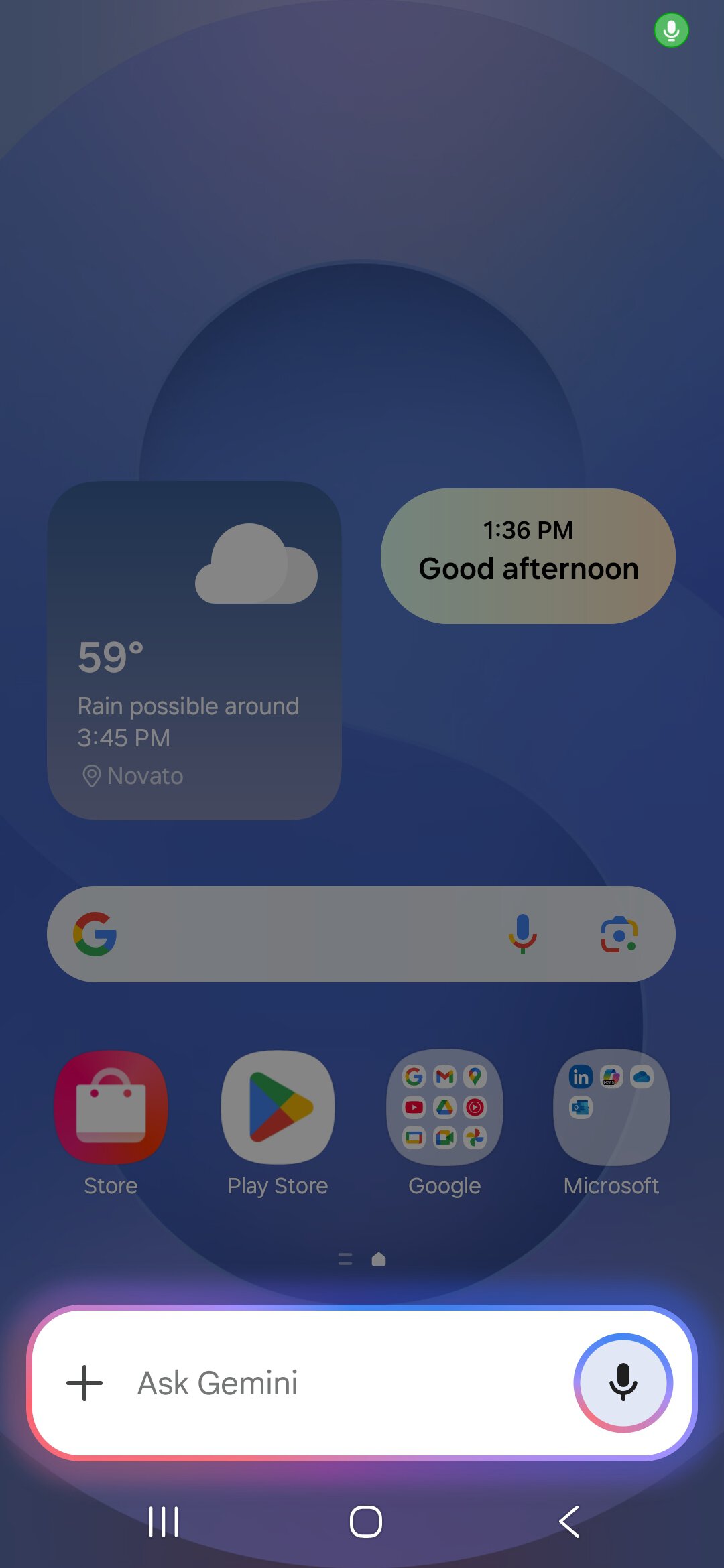Open the Novato weather widget

pyautogui.click(x=194, y=650)
